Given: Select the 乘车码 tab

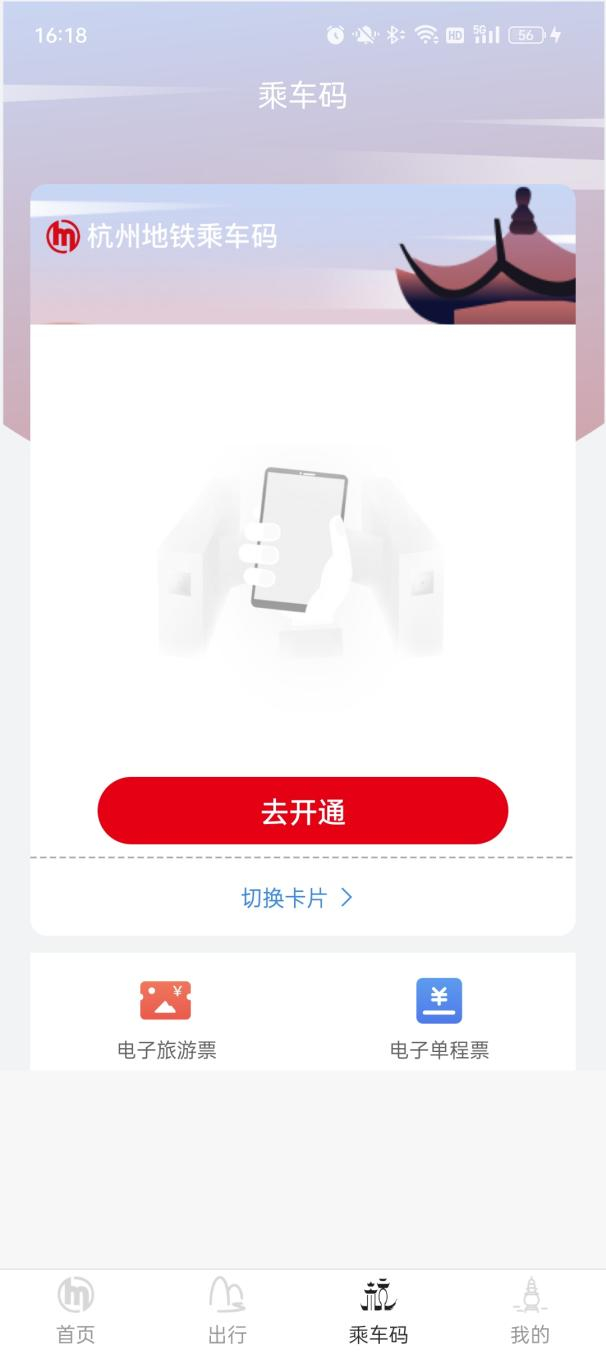Looking at the screenshot, I should point(378,1310).
